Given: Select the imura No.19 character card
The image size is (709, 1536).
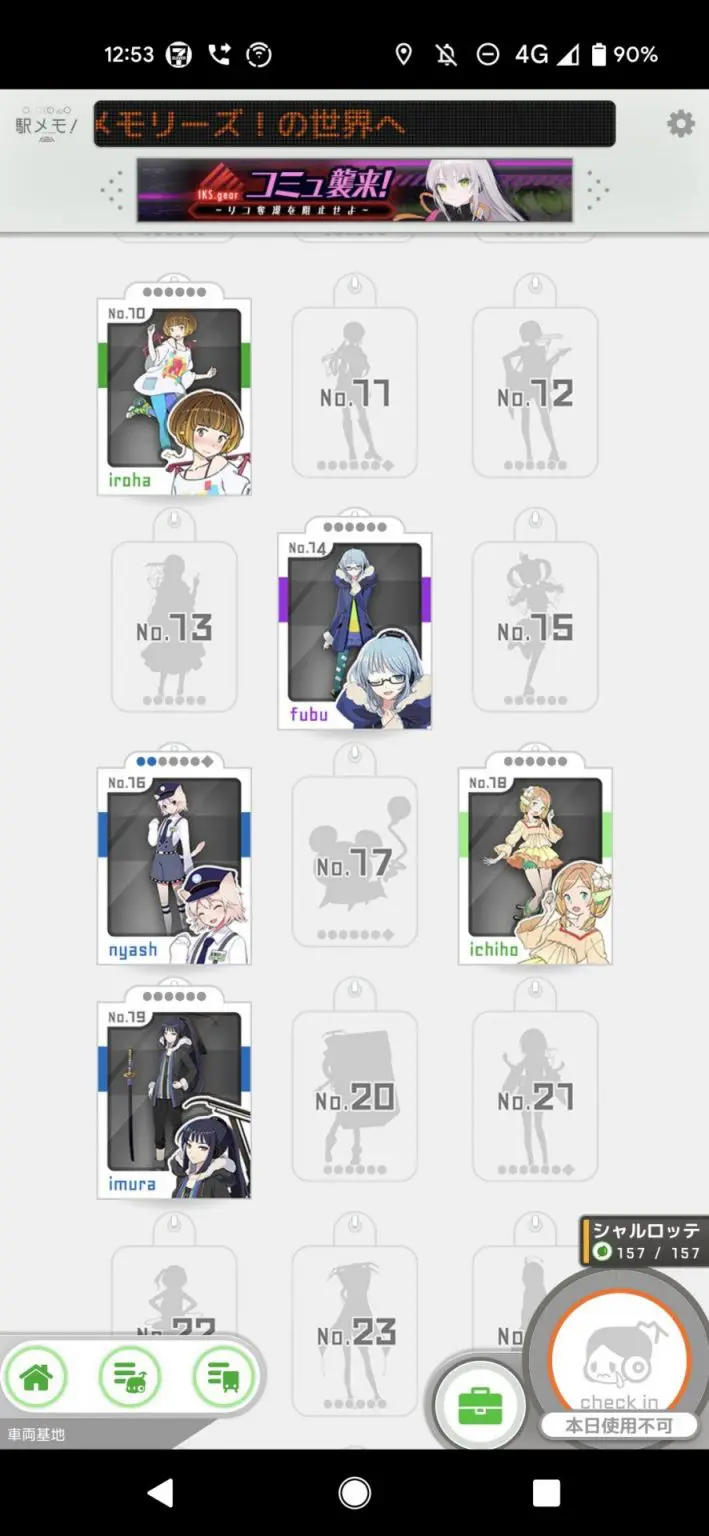Looking at the screenshot, I should [x=174, y=1093].
